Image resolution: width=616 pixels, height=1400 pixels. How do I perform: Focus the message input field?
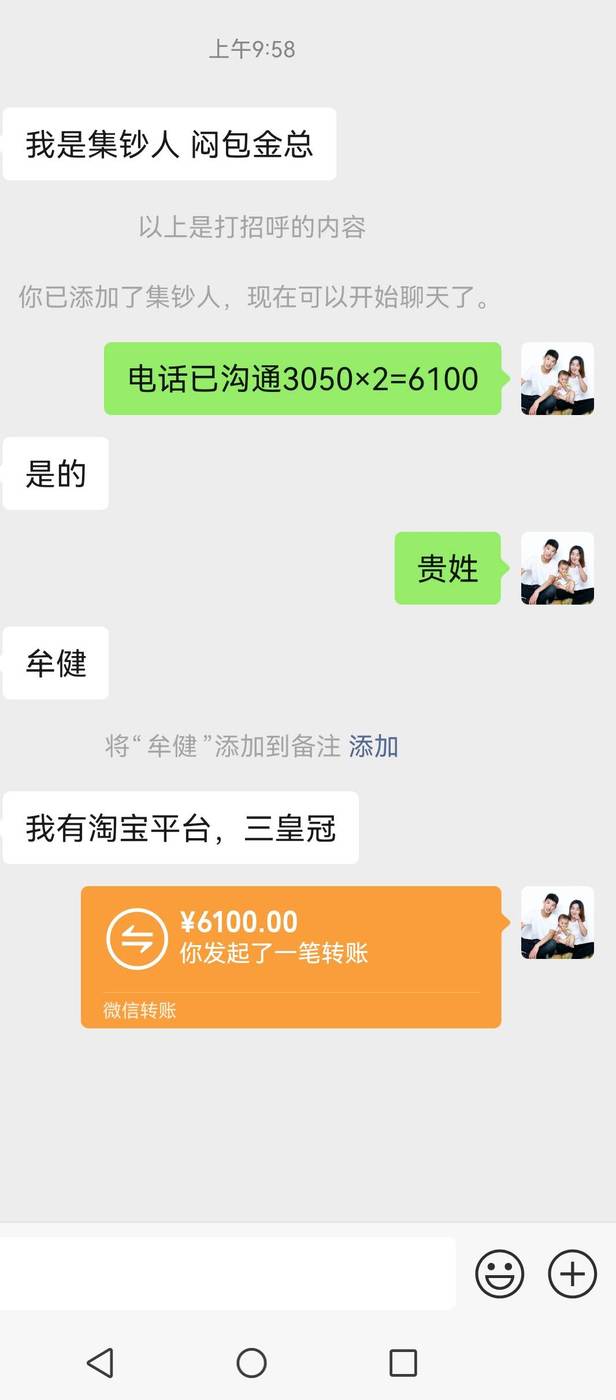click(228, 1273)
